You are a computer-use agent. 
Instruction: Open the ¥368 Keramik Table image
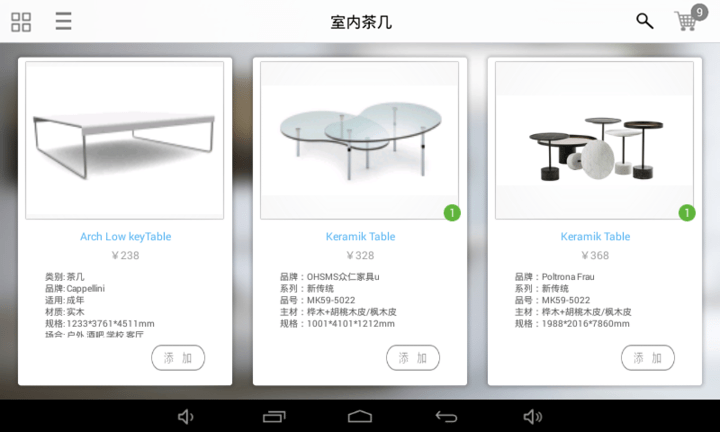point(595,140)
